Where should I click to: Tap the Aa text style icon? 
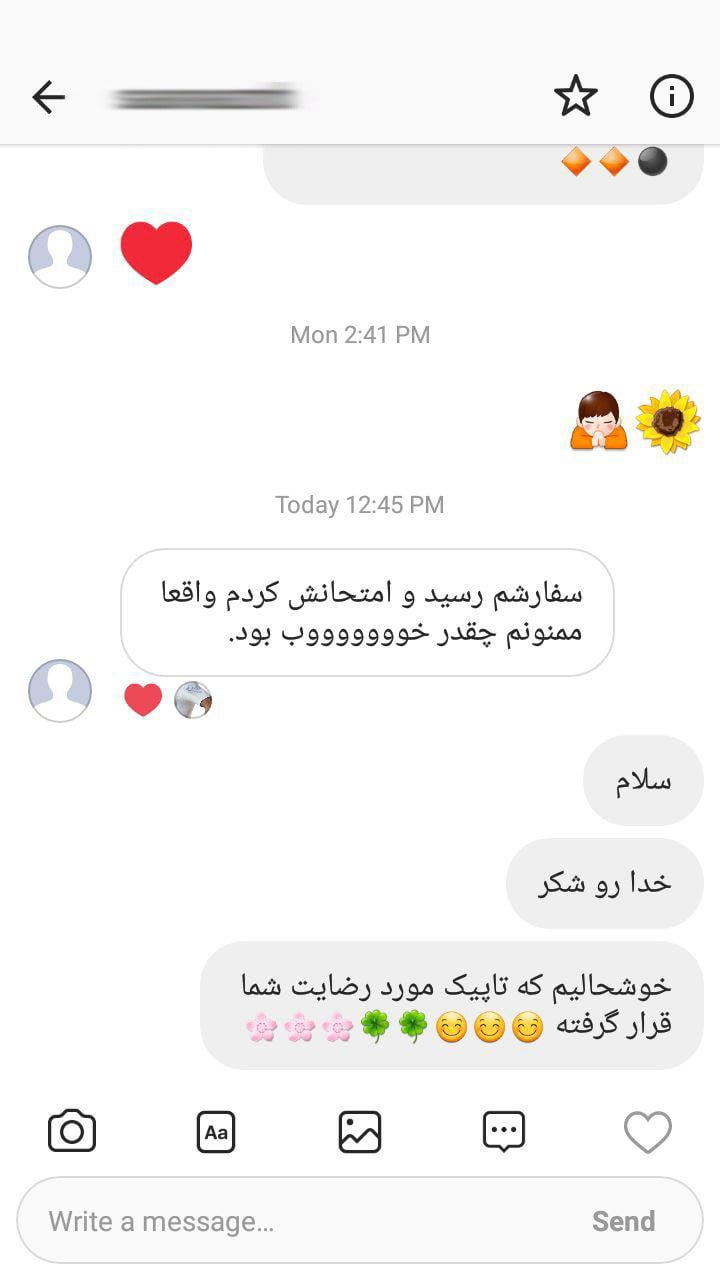pyautogui.click(x=216, y=1132)
